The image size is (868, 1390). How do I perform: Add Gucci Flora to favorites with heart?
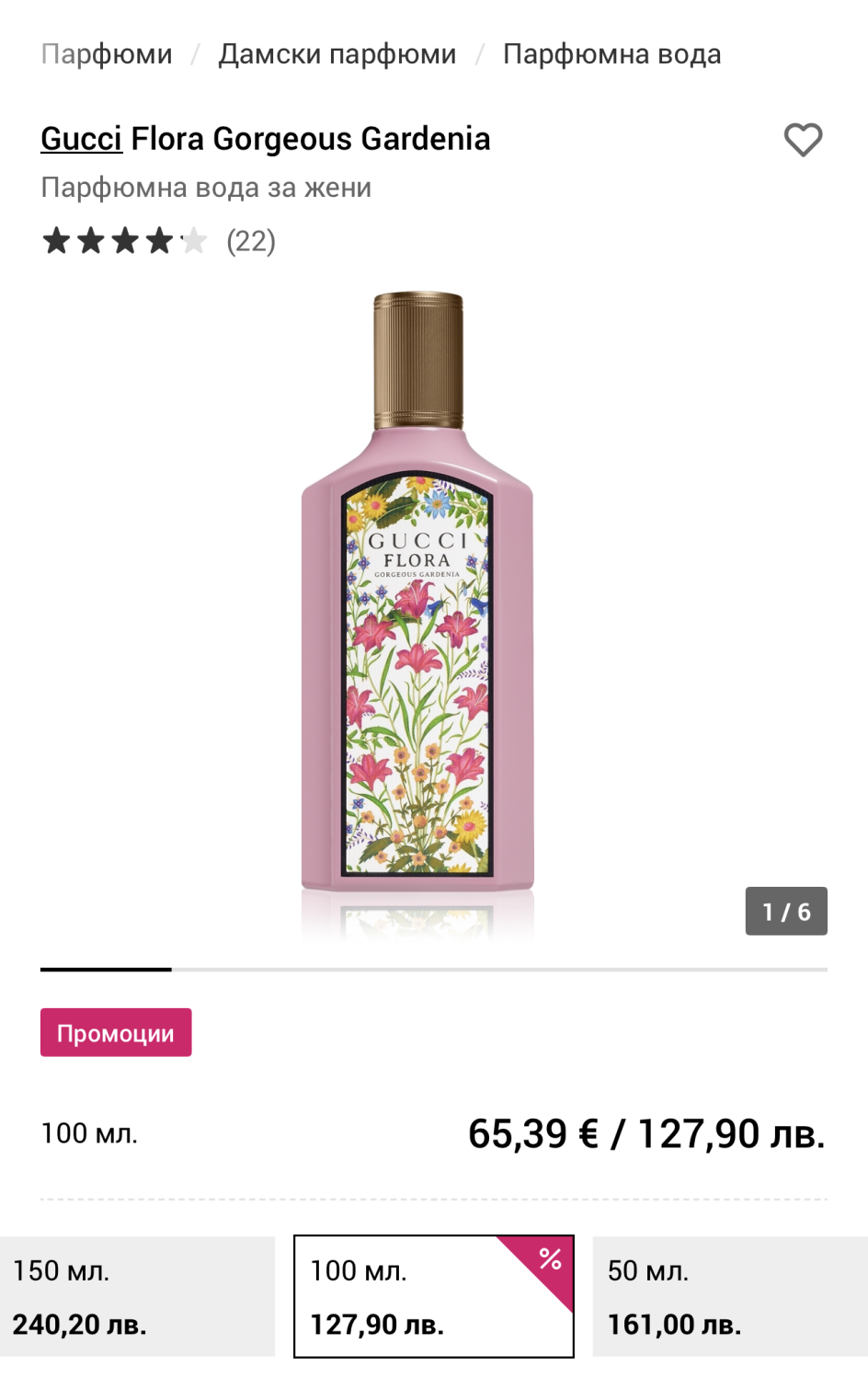803,140
